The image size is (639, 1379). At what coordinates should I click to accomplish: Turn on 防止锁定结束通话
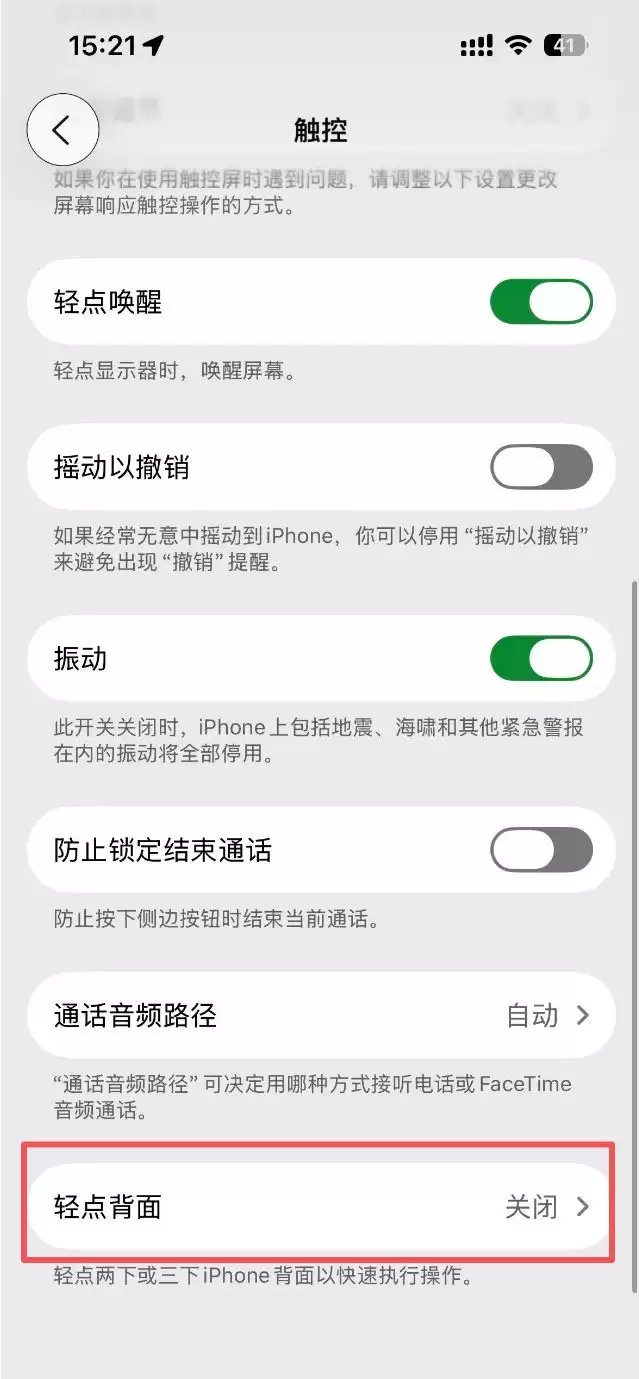coord(541,851)
